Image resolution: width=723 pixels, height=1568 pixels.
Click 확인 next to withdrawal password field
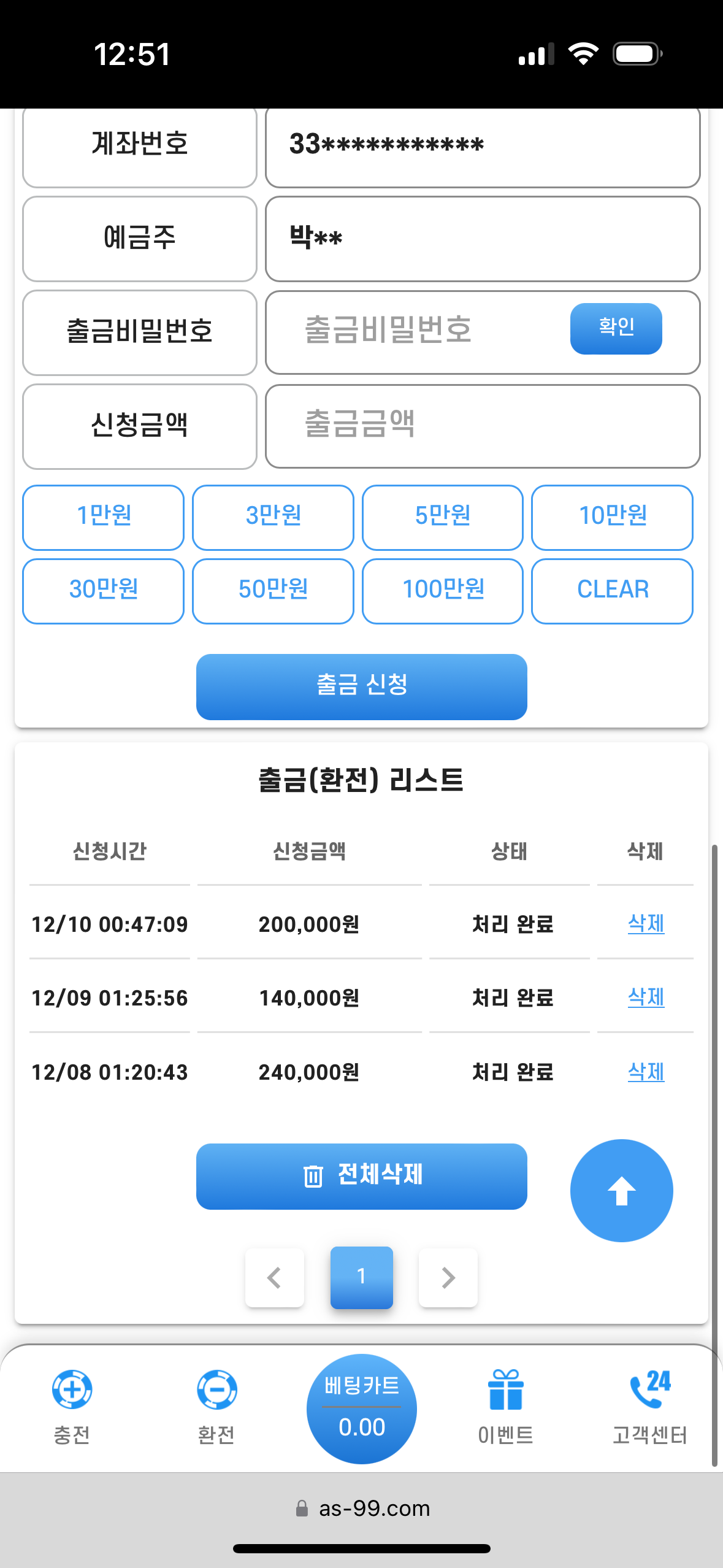(x=616, y=329)
